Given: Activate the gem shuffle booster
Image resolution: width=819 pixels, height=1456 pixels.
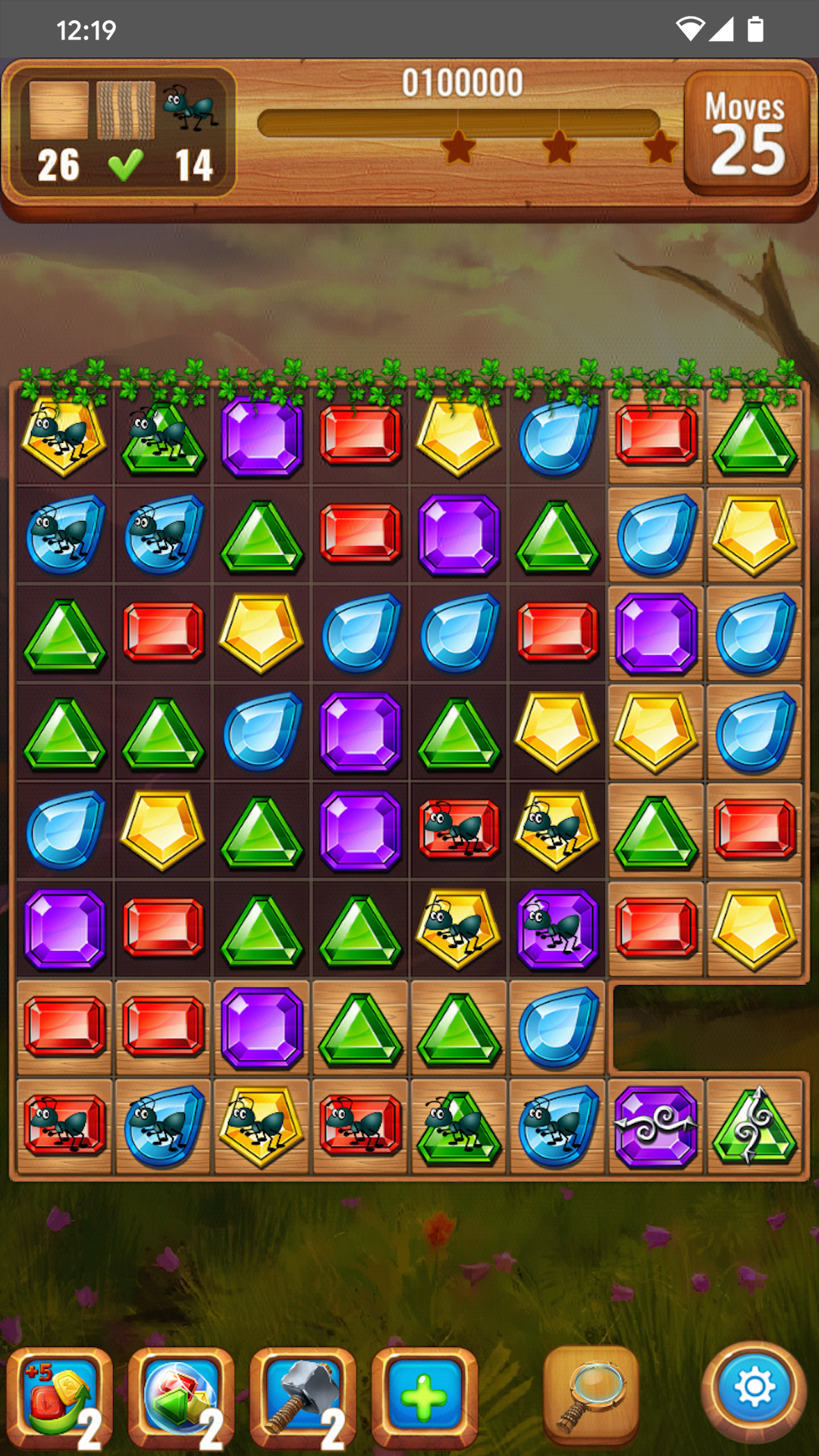Looking at the screenshot, I should (181, 1397).
